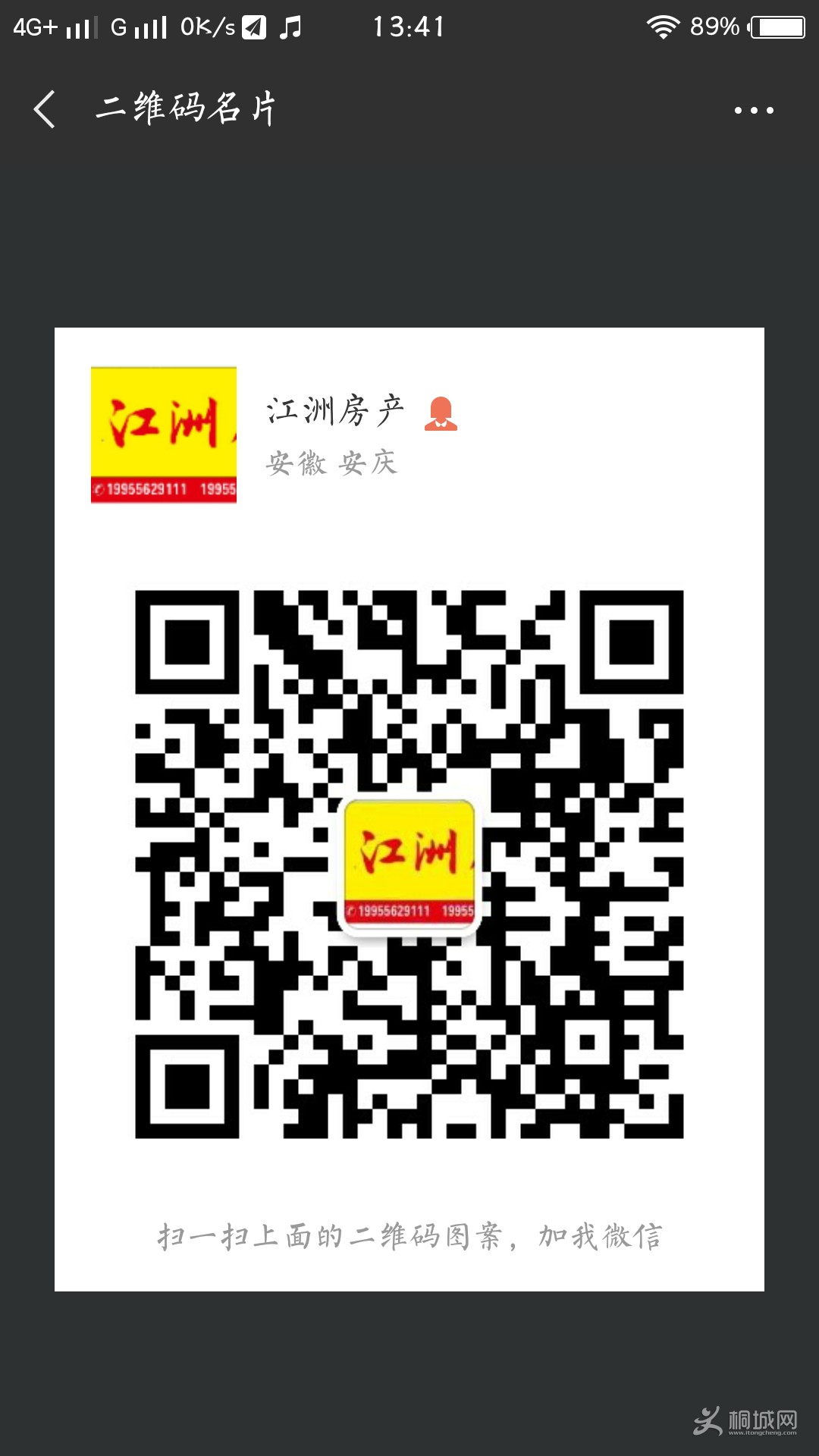Go back from the QR code card

coord(45,109)
